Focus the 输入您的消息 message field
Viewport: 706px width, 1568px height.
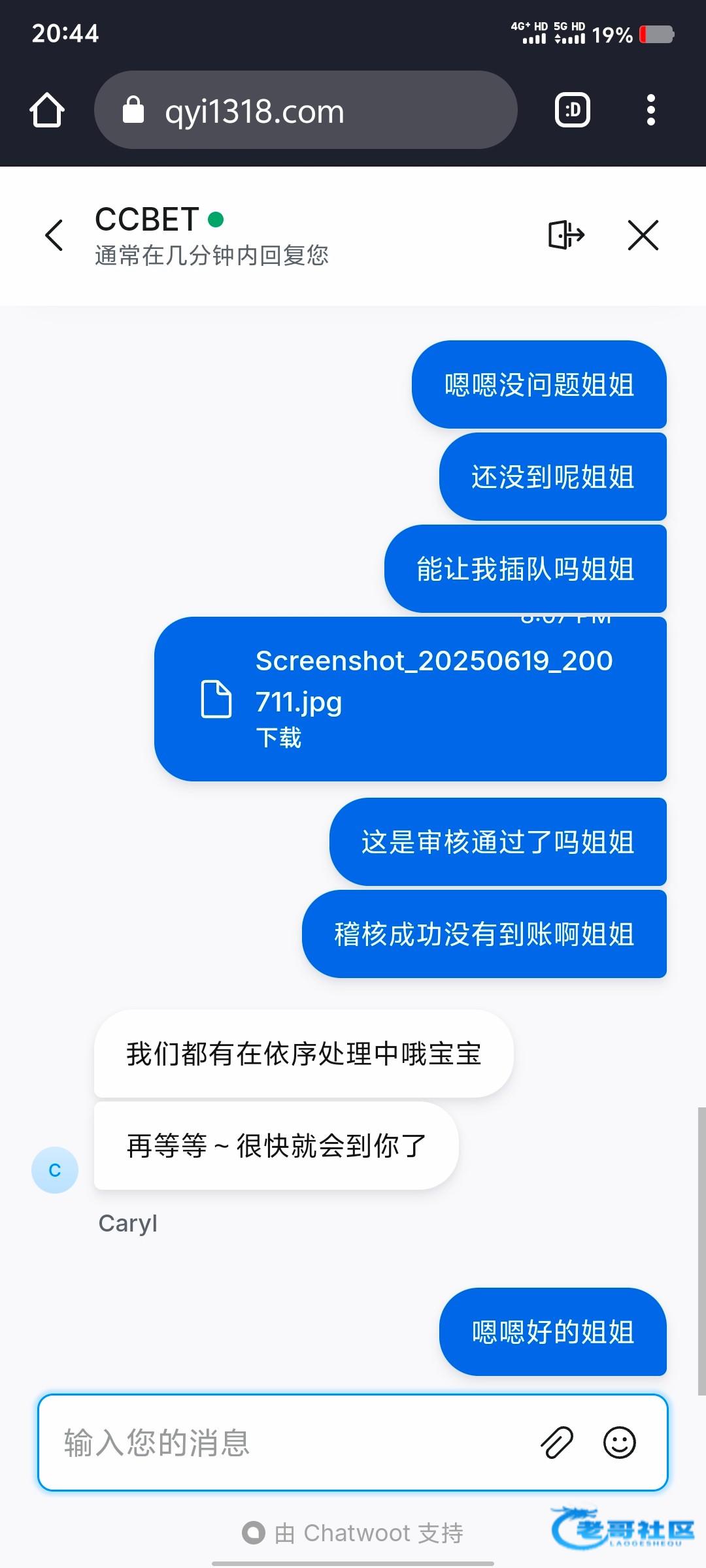click(288, 1443)
